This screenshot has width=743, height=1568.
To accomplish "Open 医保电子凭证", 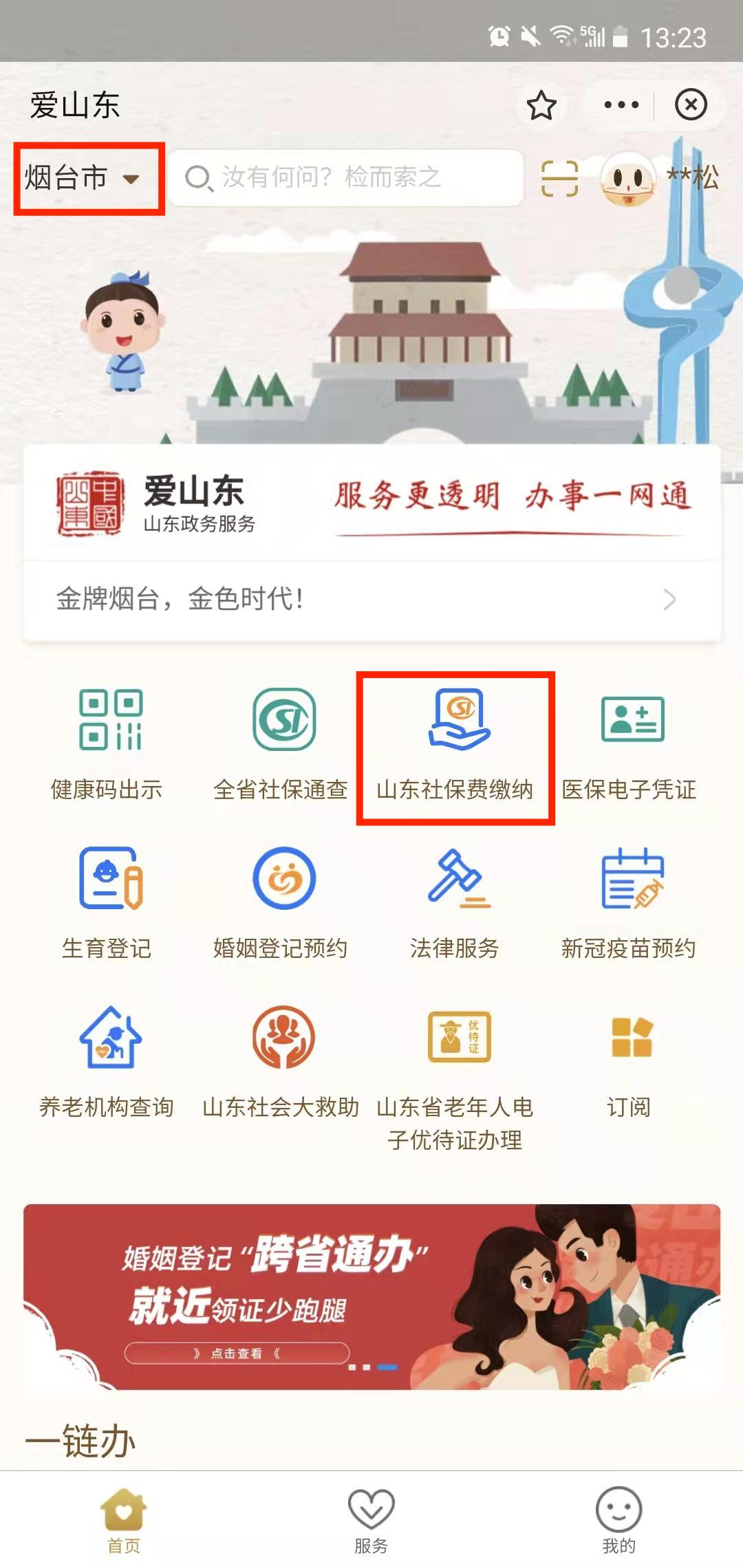I will click(629, 744).
